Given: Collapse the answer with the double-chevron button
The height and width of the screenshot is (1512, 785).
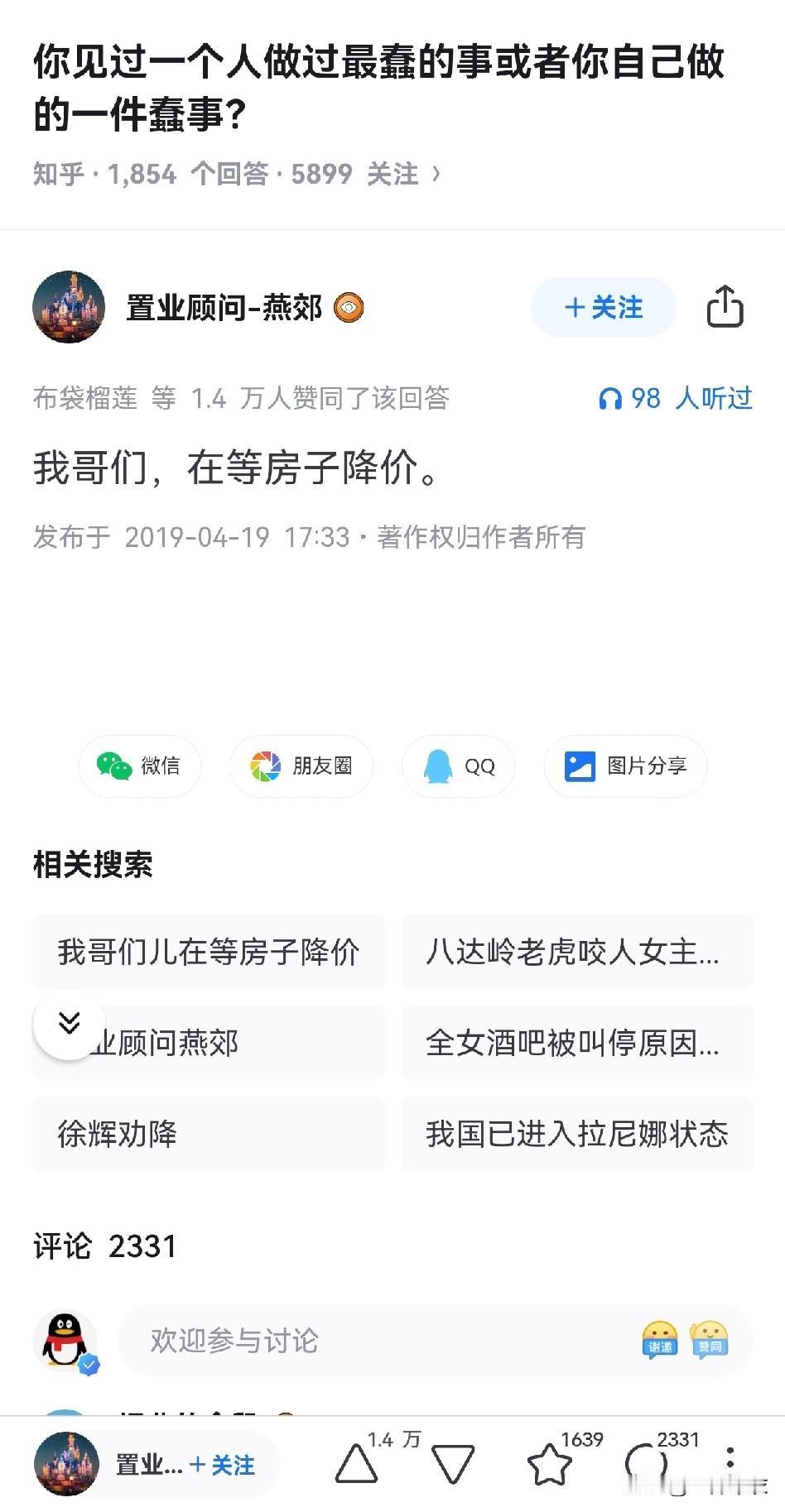Looking at the screenshot, I should [69, 1023].
